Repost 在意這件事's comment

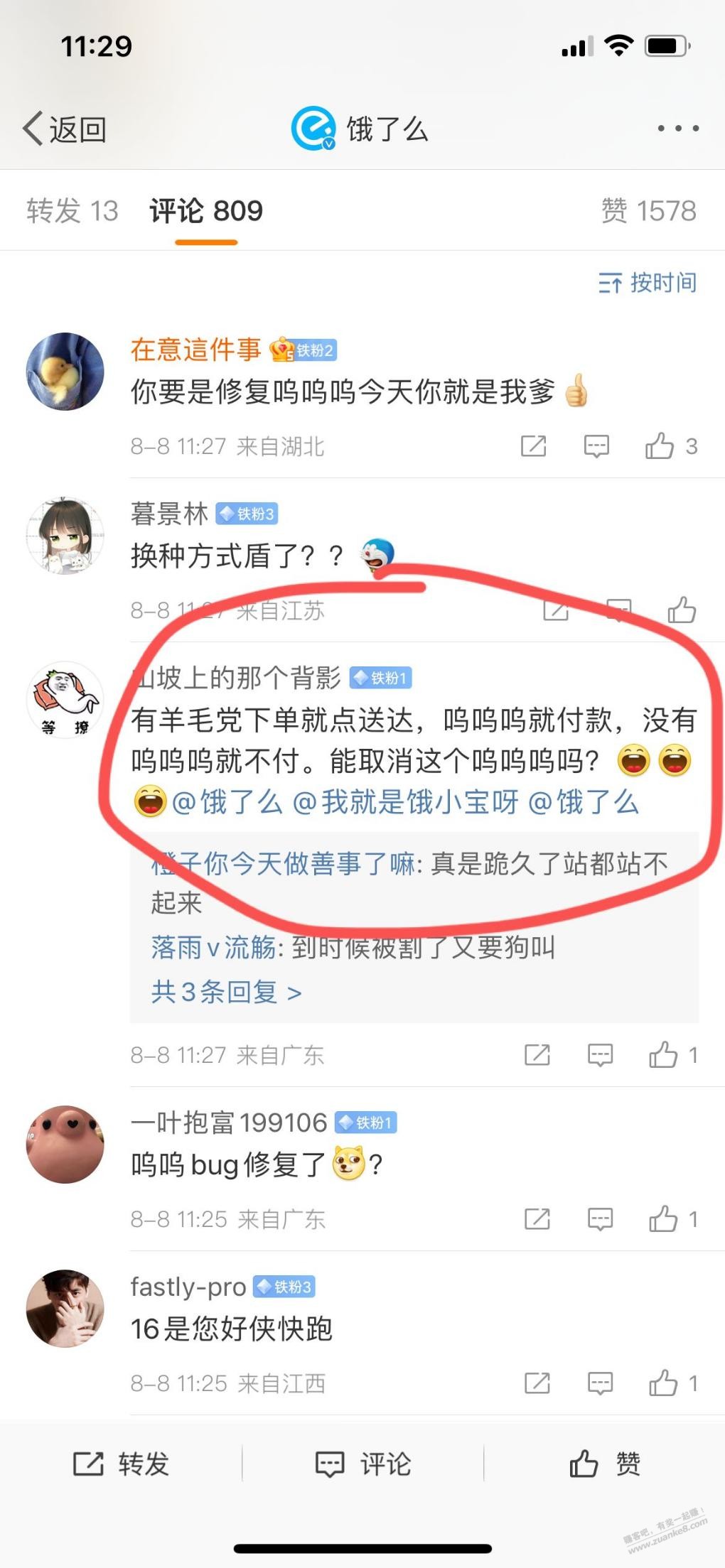(533, 446)
